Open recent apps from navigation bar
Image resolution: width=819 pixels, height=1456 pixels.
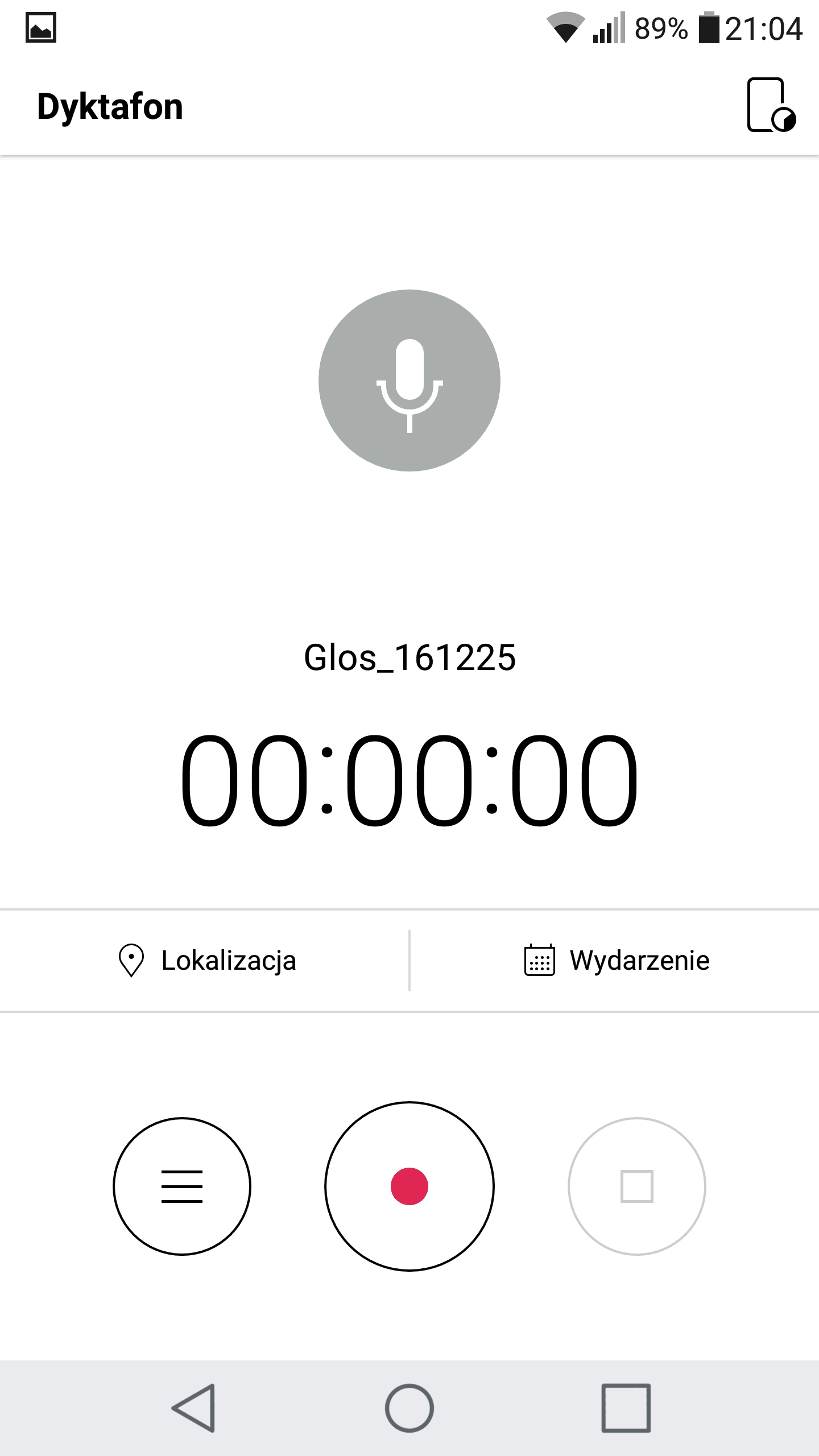point(626,1408)
